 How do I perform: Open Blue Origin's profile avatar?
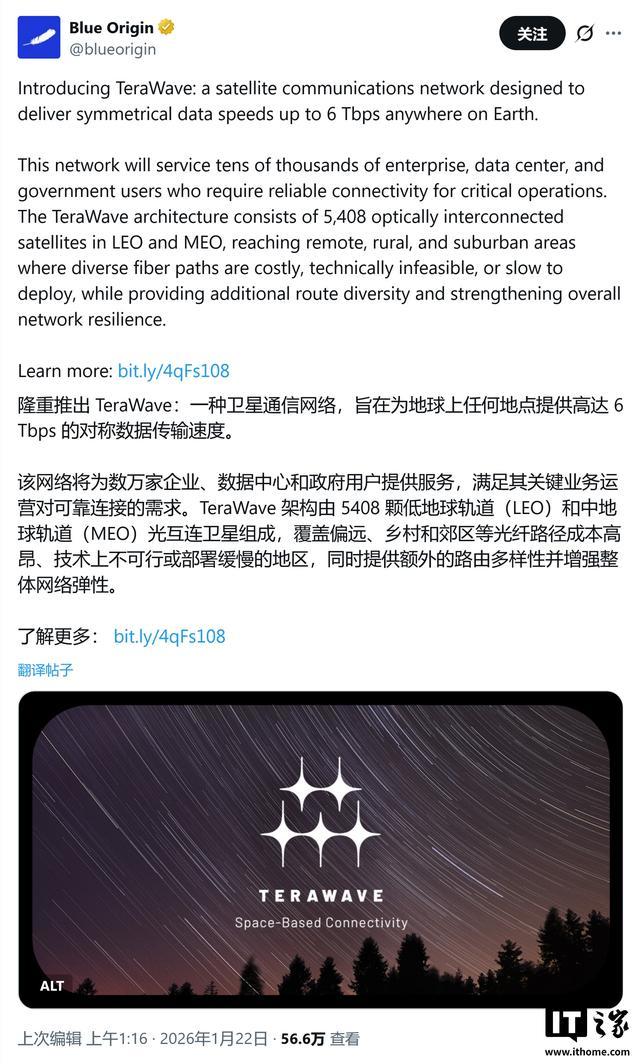pyautogui.click(x=38, y=37)
